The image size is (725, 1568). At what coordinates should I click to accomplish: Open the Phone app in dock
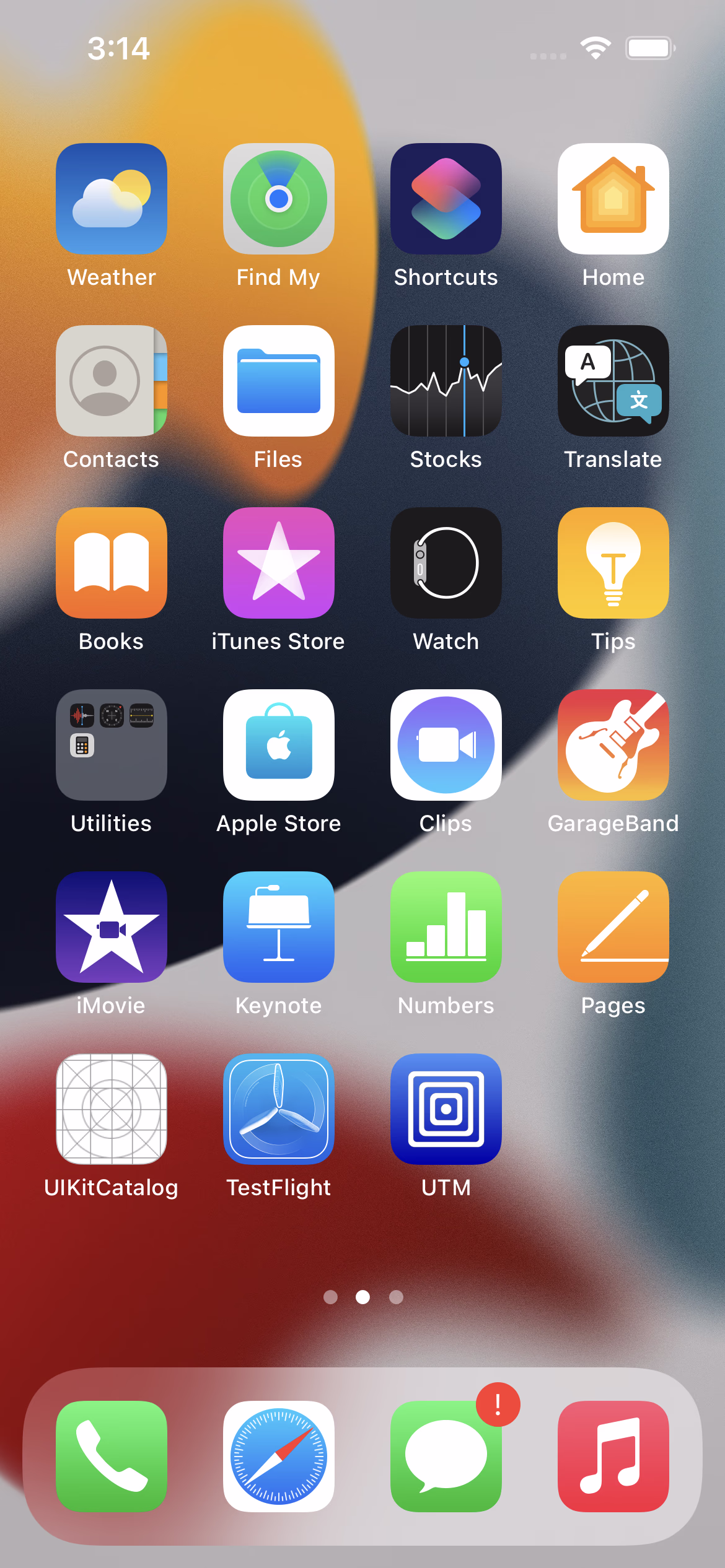112,1457
